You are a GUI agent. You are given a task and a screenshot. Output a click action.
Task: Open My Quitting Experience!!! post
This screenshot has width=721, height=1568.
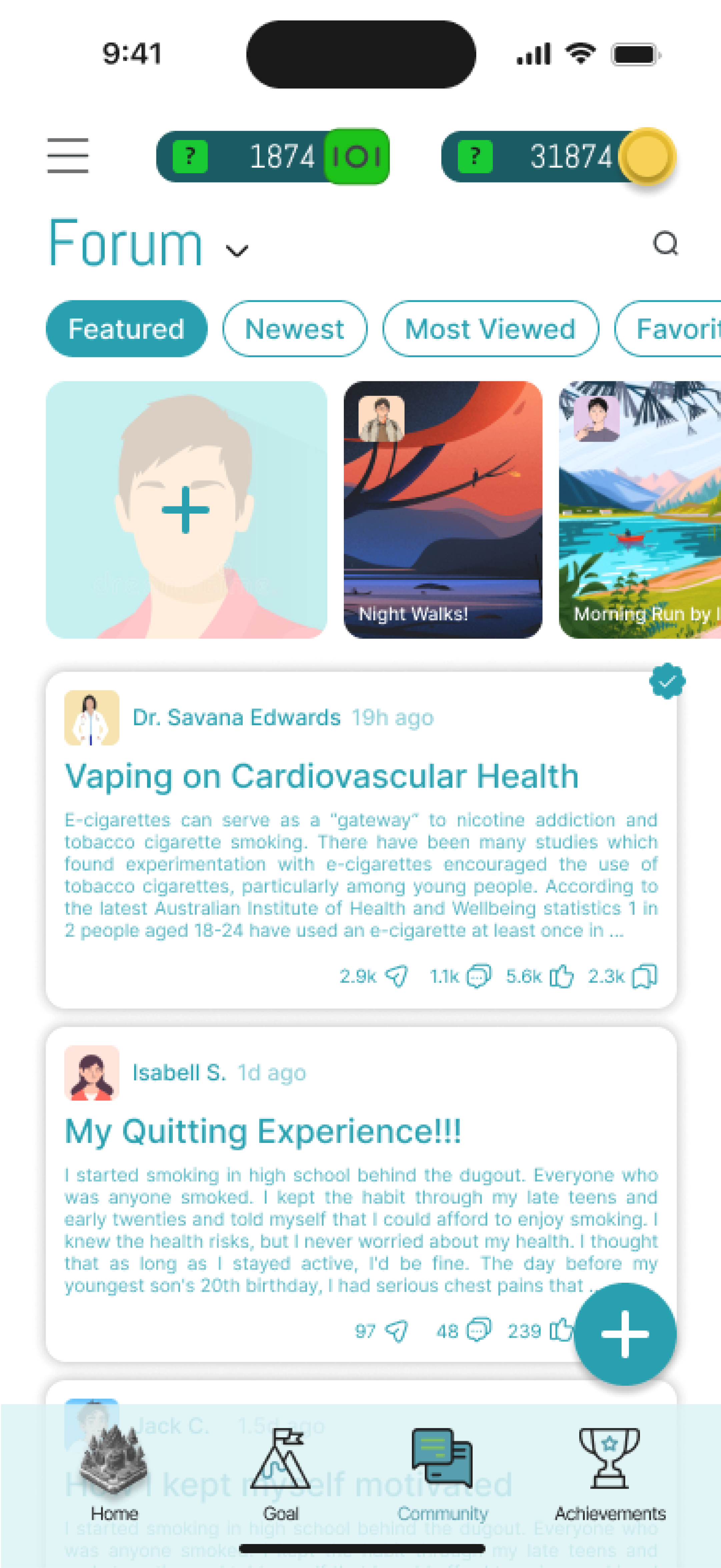pos(263,1132)
